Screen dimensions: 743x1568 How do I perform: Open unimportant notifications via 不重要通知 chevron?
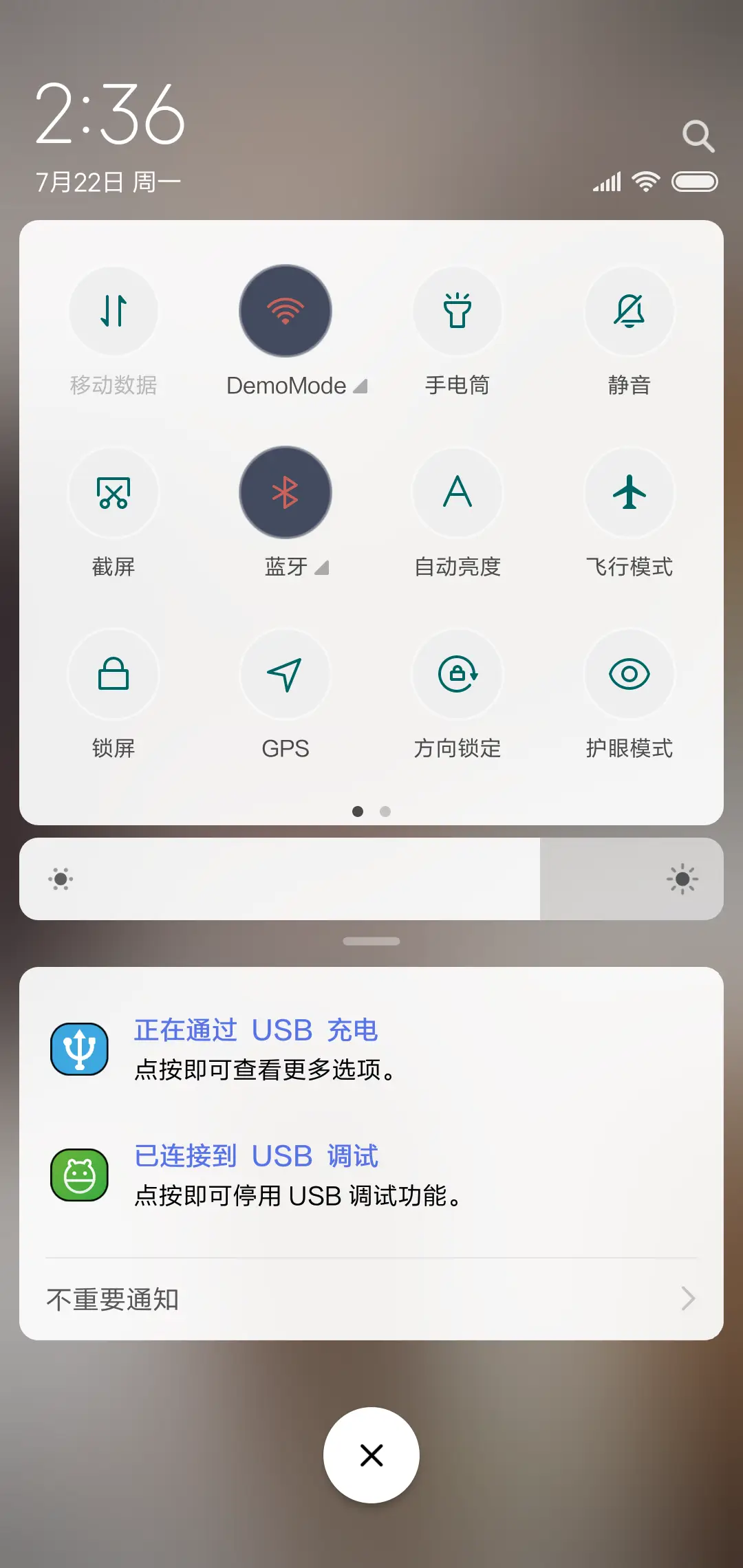689,1298
